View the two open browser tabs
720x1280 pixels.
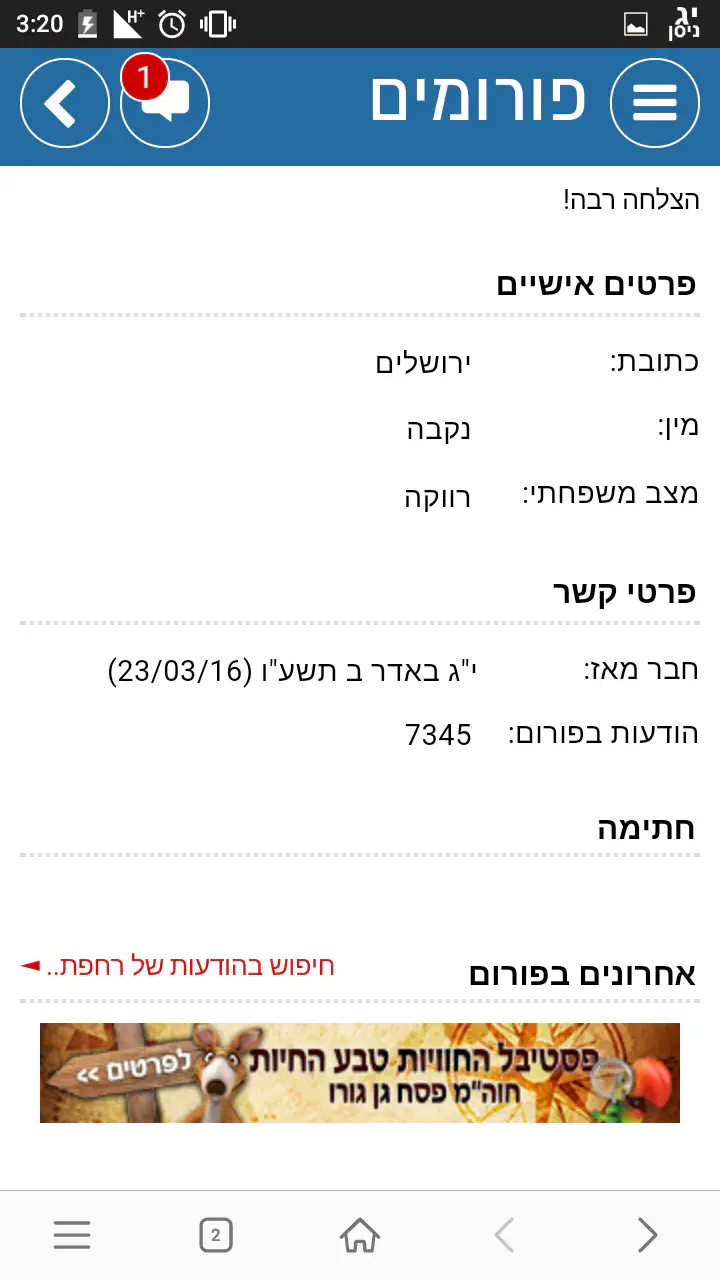pyautogui.click(x=215, y=1236)
